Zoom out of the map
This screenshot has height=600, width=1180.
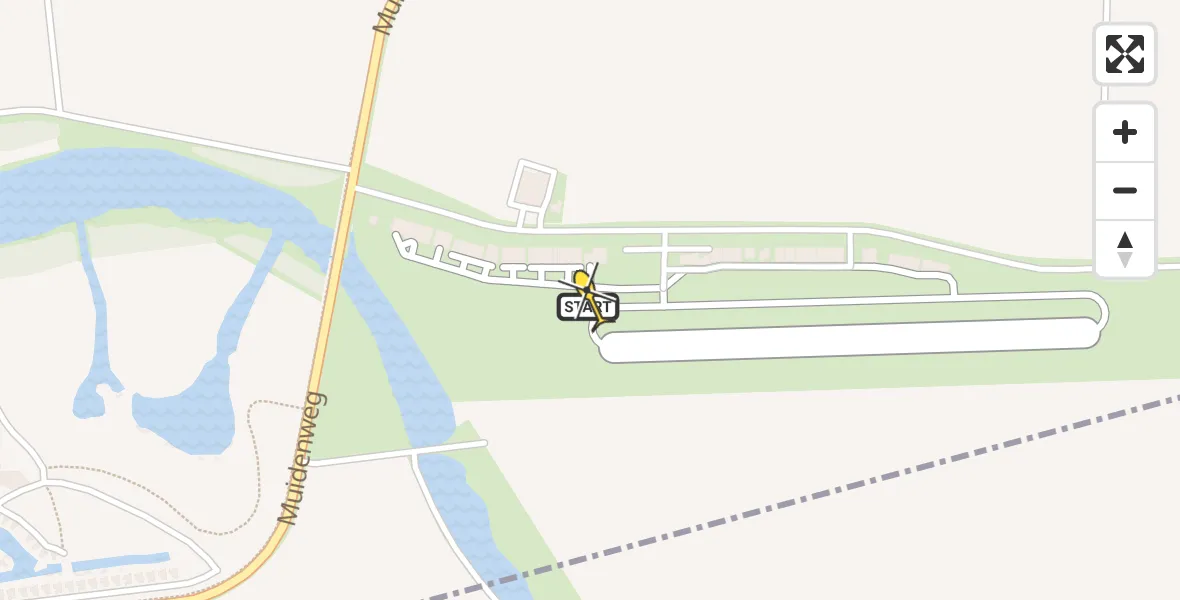[x=1125, y=190]
